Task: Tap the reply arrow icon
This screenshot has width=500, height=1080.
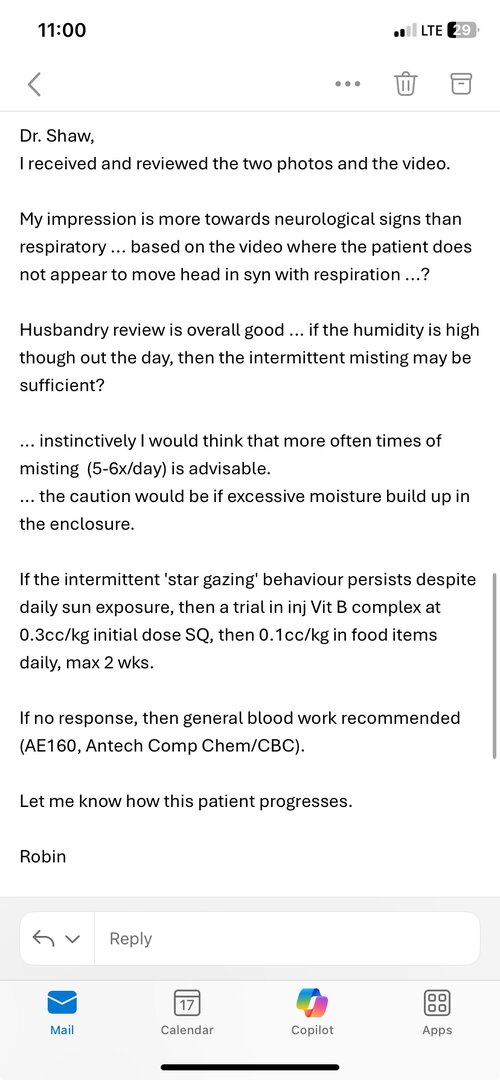Action: 43,938
